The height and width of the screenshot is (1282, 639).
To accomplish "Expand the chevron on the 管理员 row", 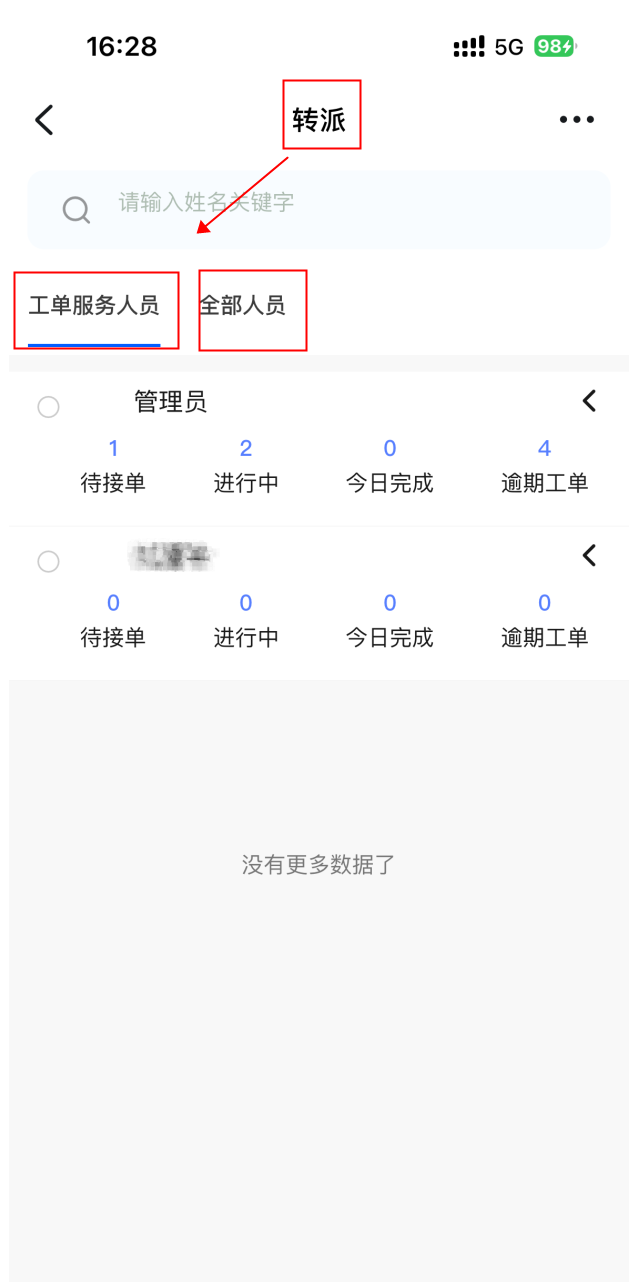I will click(x=589, y=401).
